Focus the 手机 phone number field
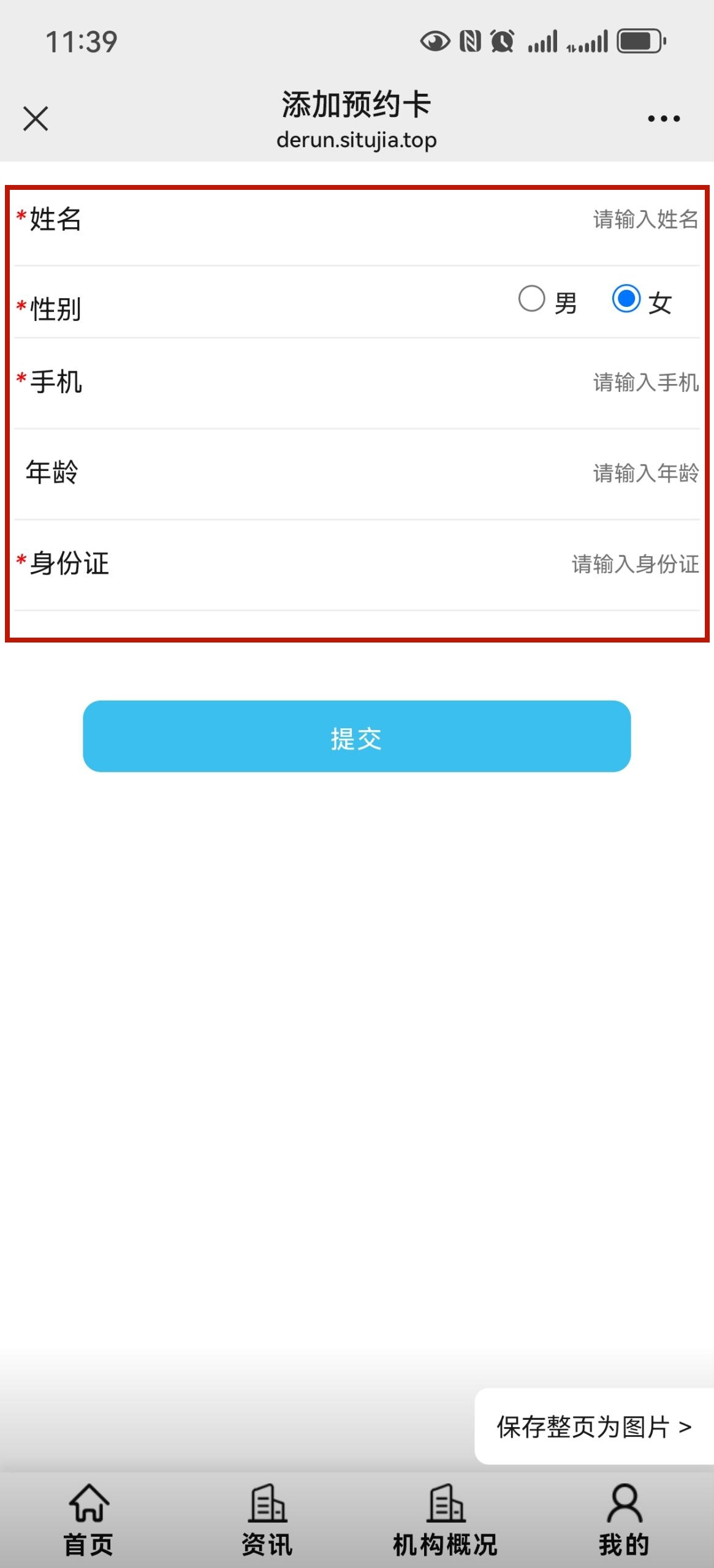This screenshot has height=1568, width=714. (x=357, y=383)
